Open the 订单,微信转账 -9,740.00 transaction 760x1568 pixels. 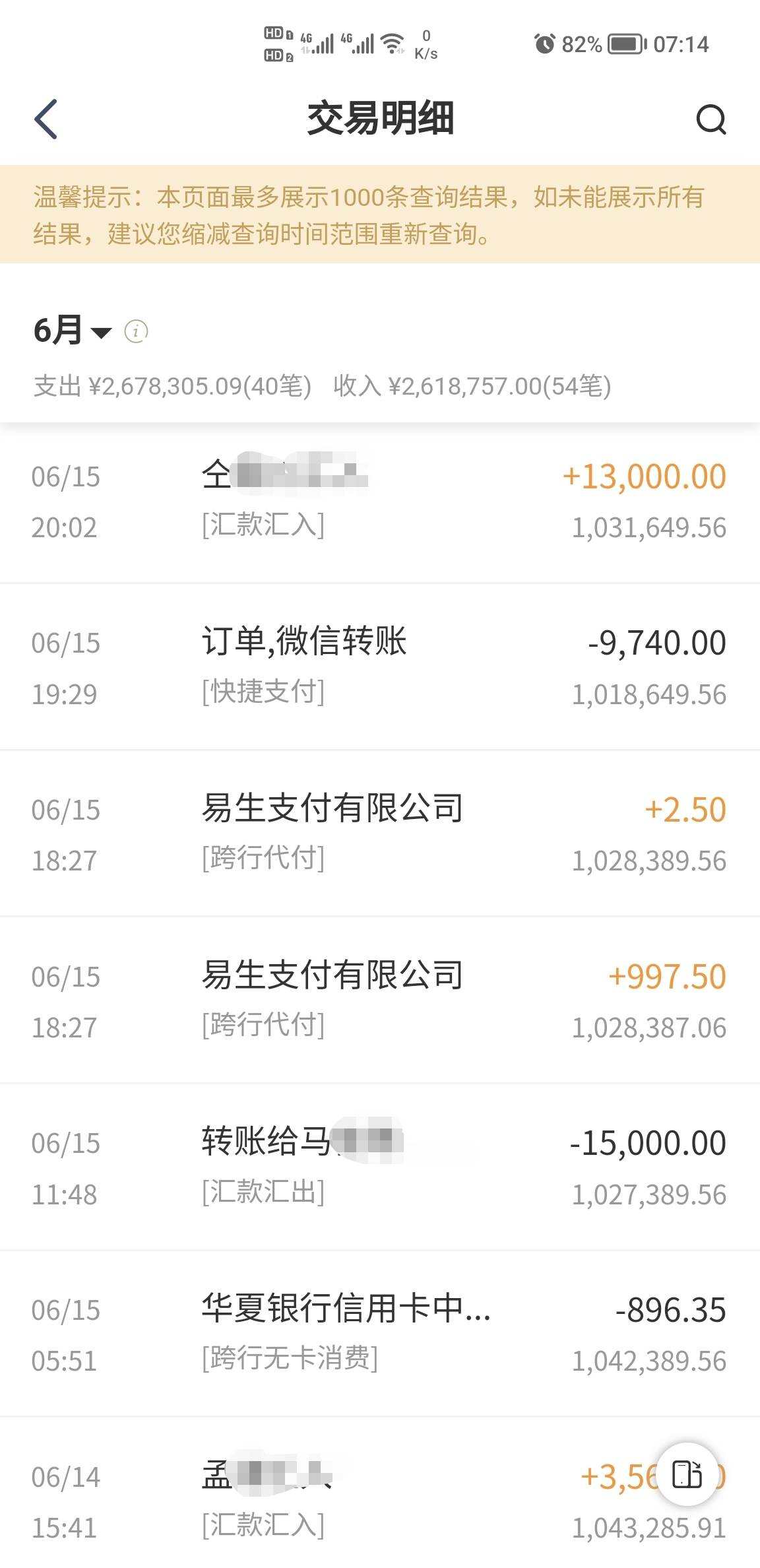pos(380,667)
